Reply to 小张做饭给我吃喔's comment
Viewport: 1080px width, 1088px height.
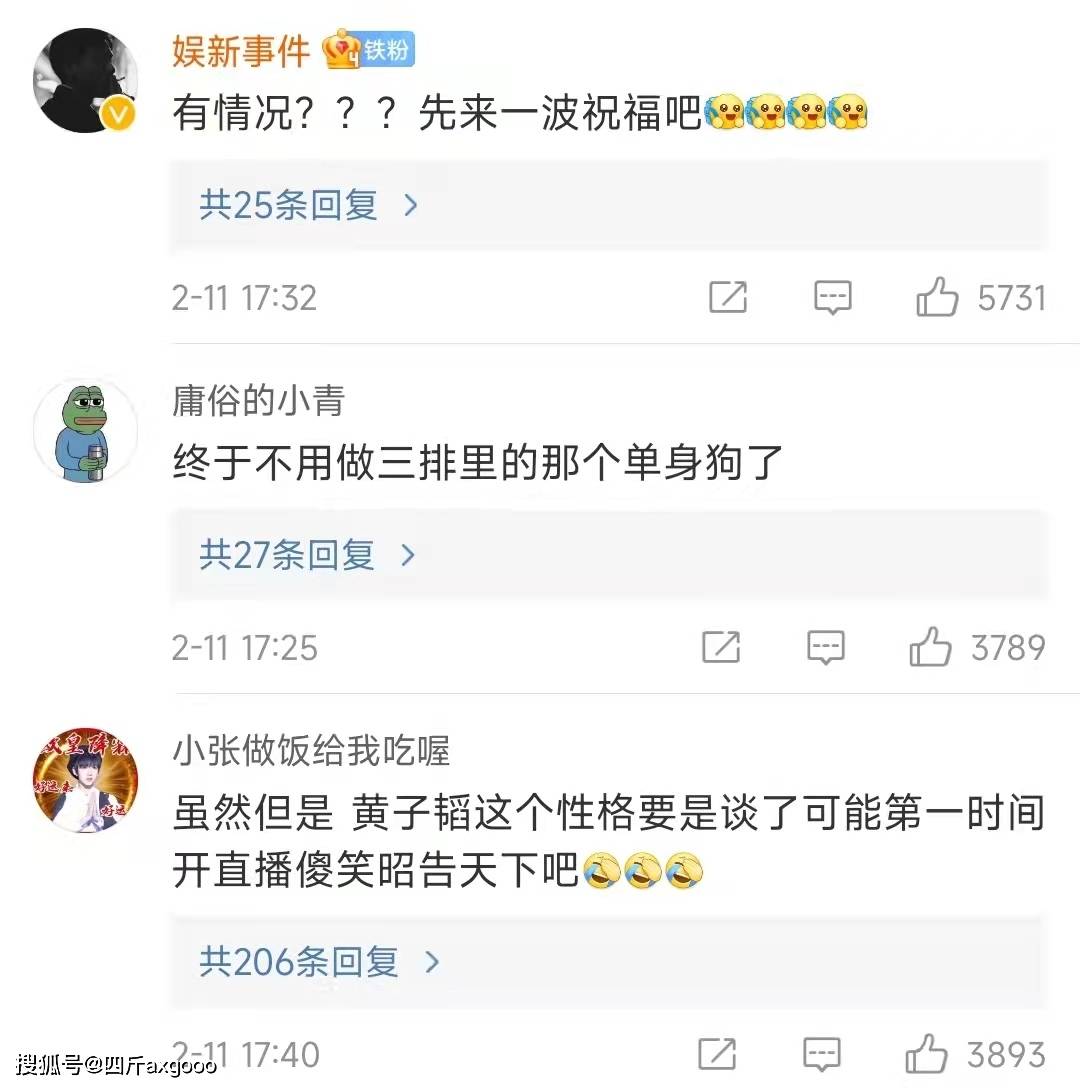pos(822,1054)
